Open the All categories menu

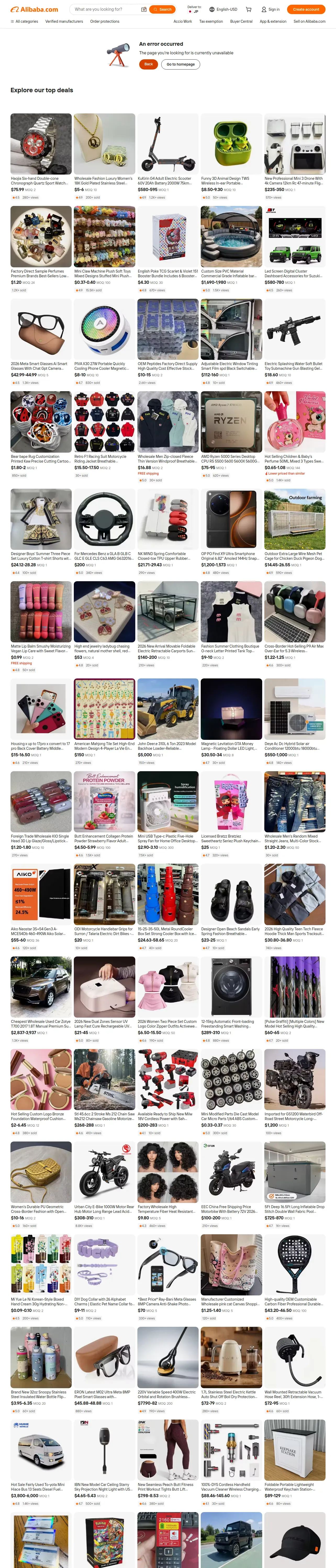(x=24, y=21)
